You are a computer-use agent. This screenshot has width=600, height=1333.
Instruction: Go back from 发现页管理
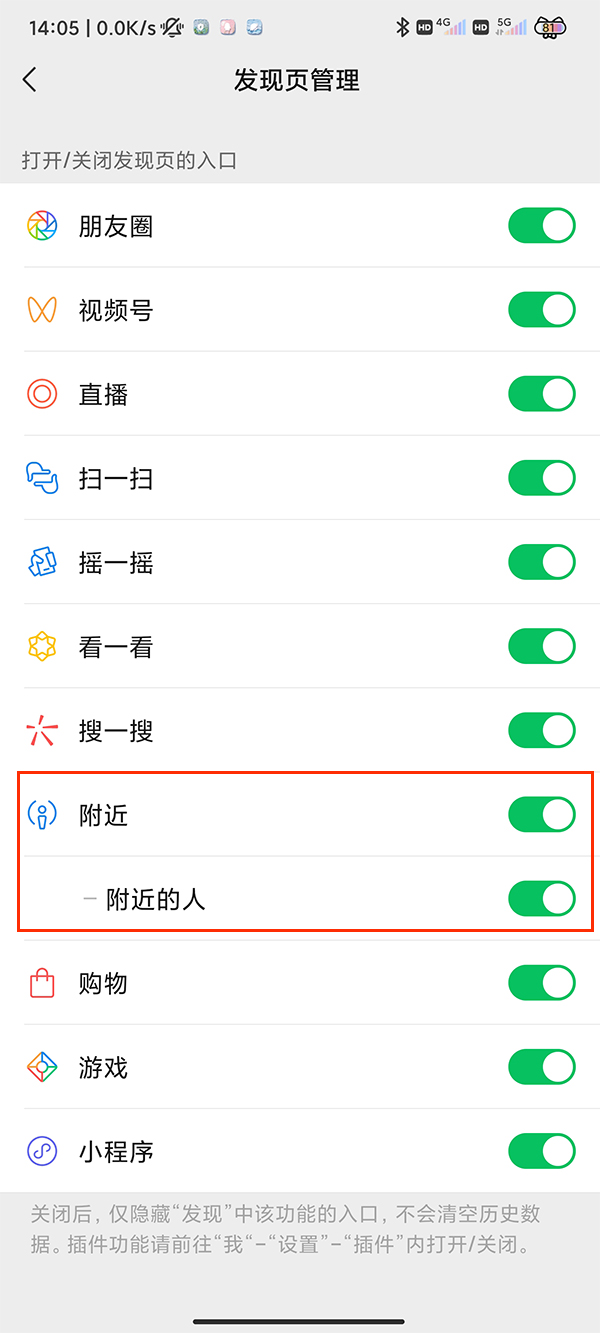tap(30, 80)
